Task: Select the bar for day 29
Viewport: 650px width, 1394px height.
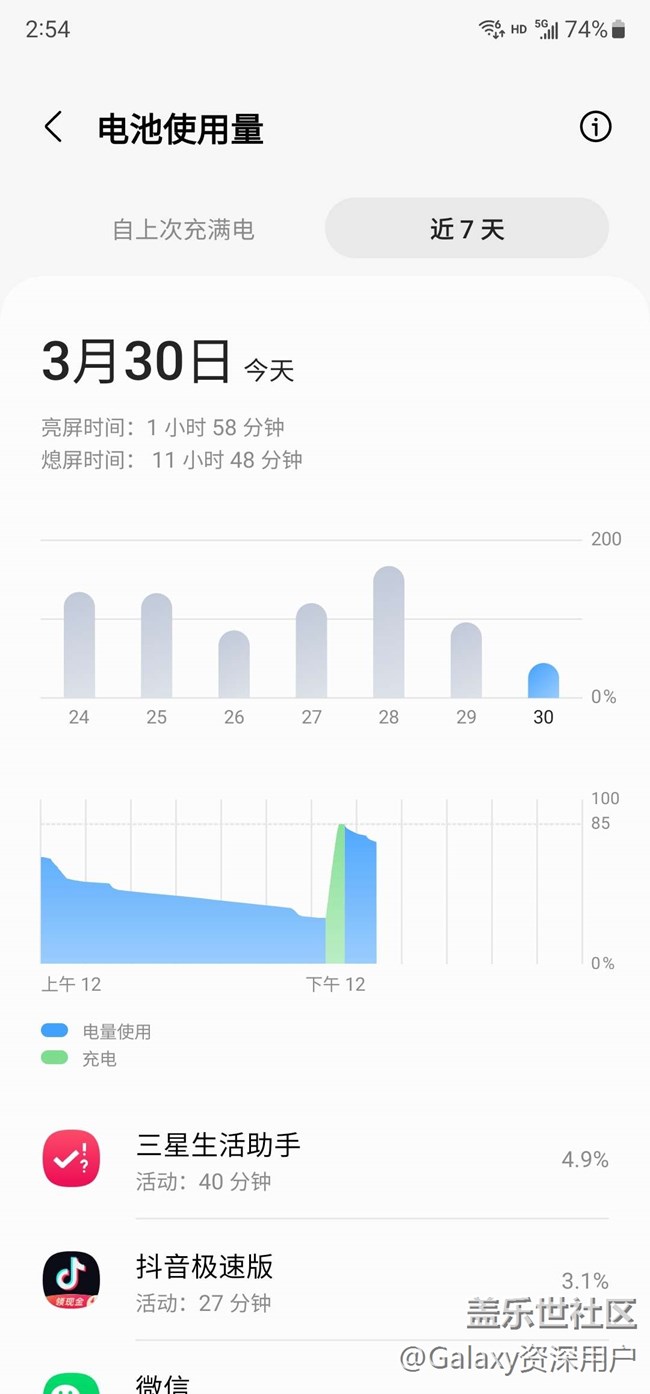Action: (x=466, y=660)
